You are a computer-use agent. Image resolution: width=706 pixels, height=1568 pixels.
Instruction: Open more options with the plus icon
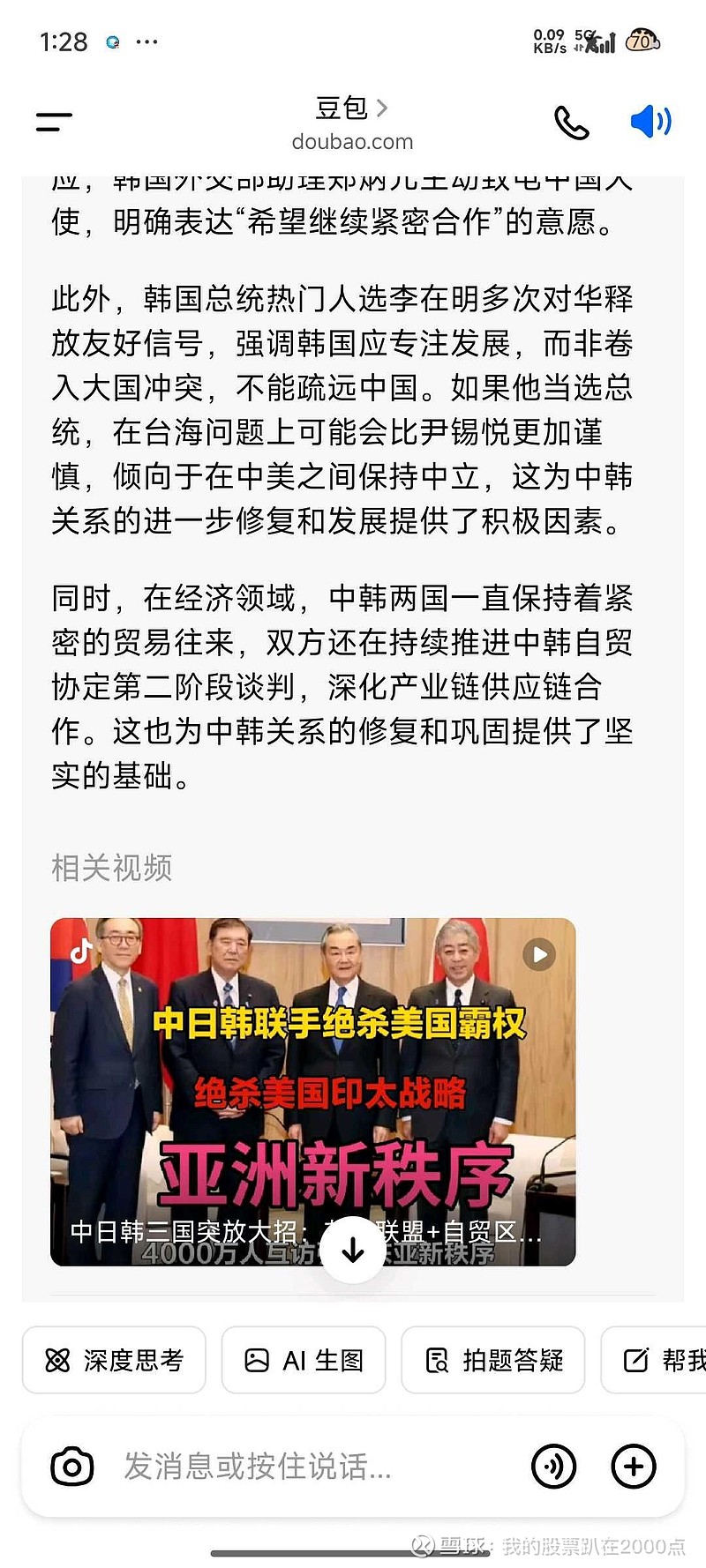(633, 1466)
